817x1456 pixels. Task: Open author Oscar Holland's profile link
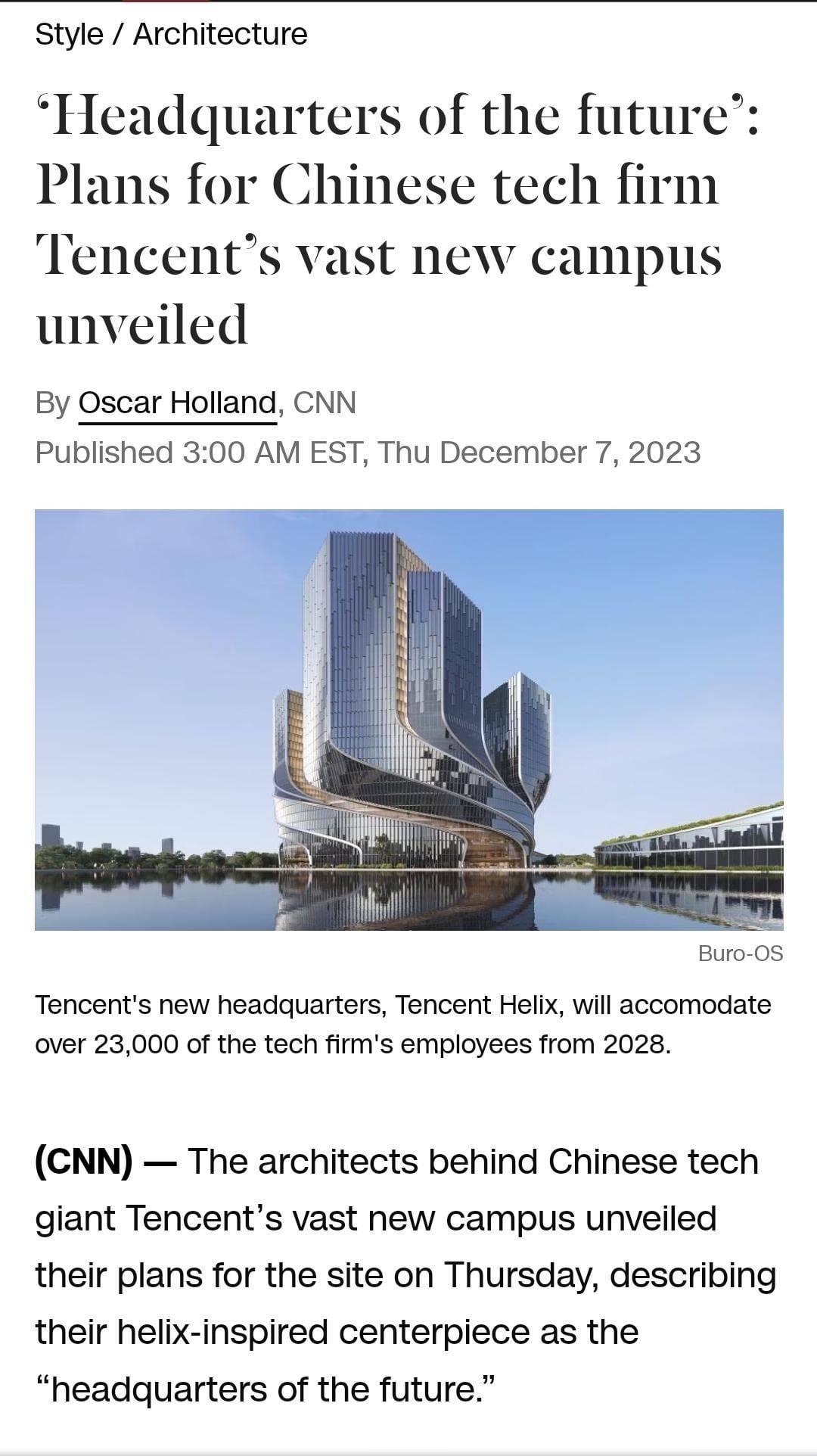pos(177,403)
